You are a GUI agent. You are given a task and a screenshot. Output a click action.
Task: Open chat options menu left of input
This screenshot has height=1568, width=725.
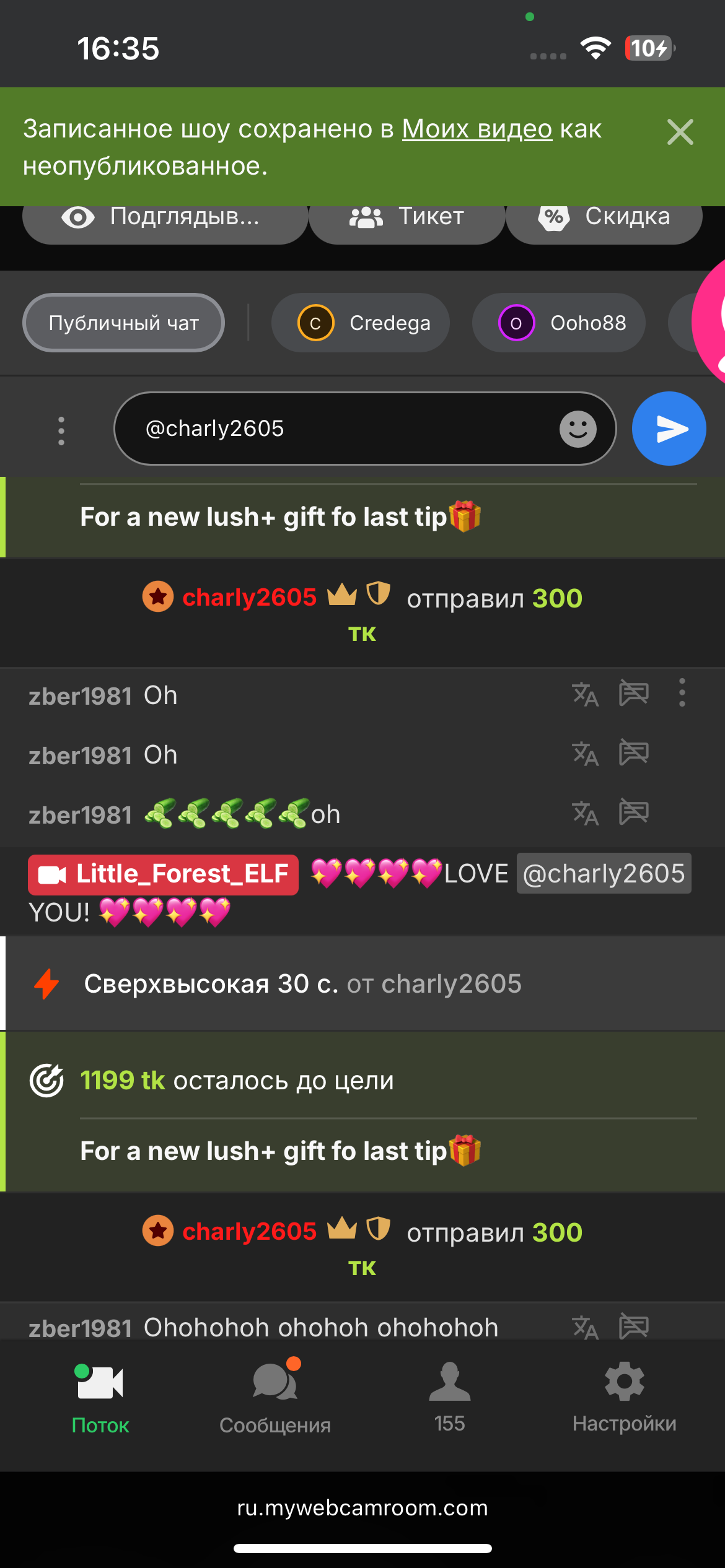coord(61,430)
